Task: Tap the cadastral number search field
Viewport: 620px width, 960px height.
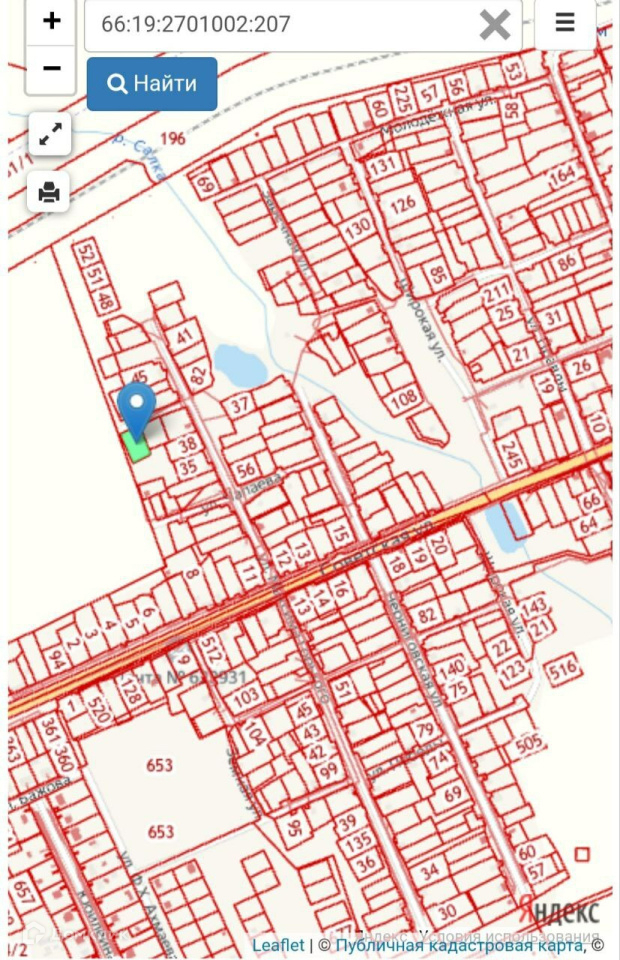Action: coord(280,24)
